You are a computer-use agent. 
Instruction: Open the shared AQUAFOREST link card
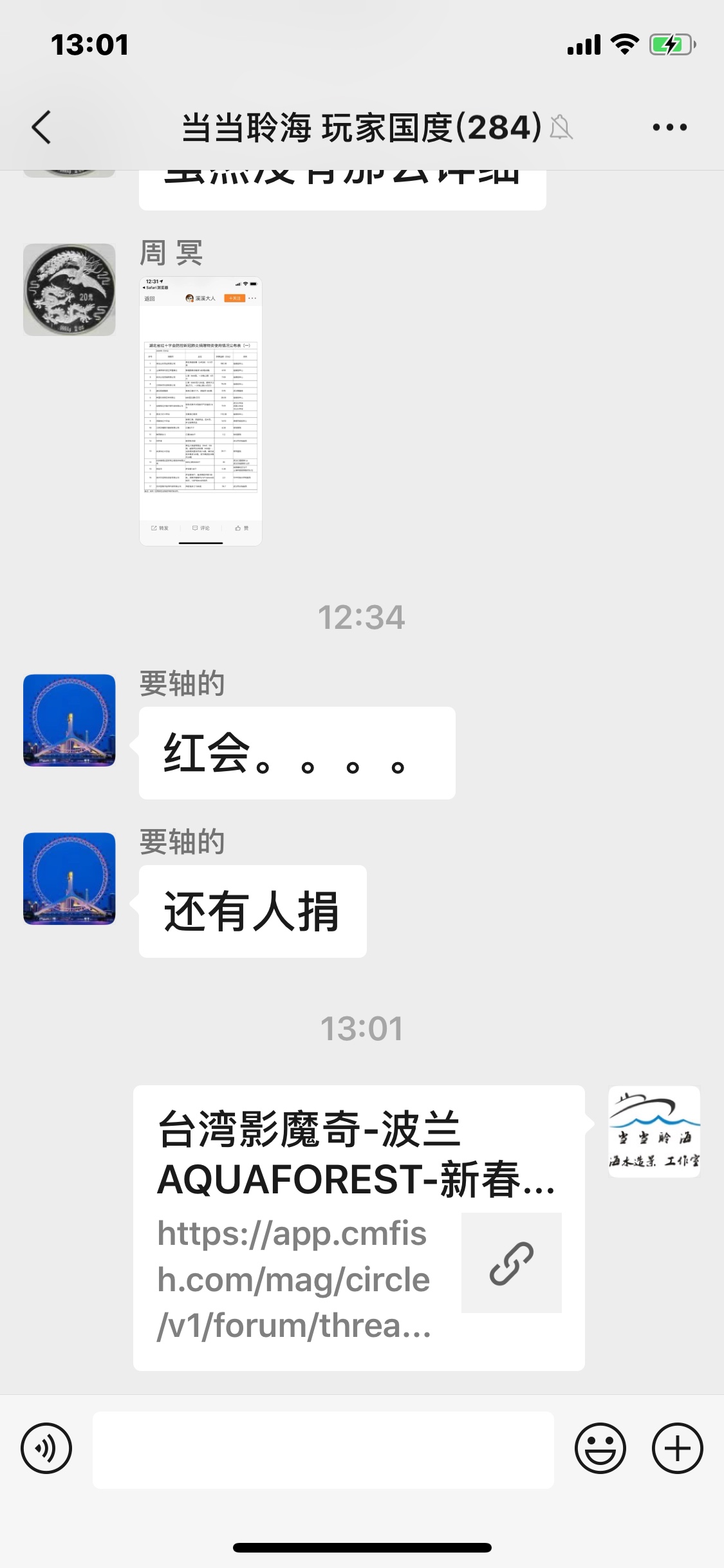(358, 1228)
